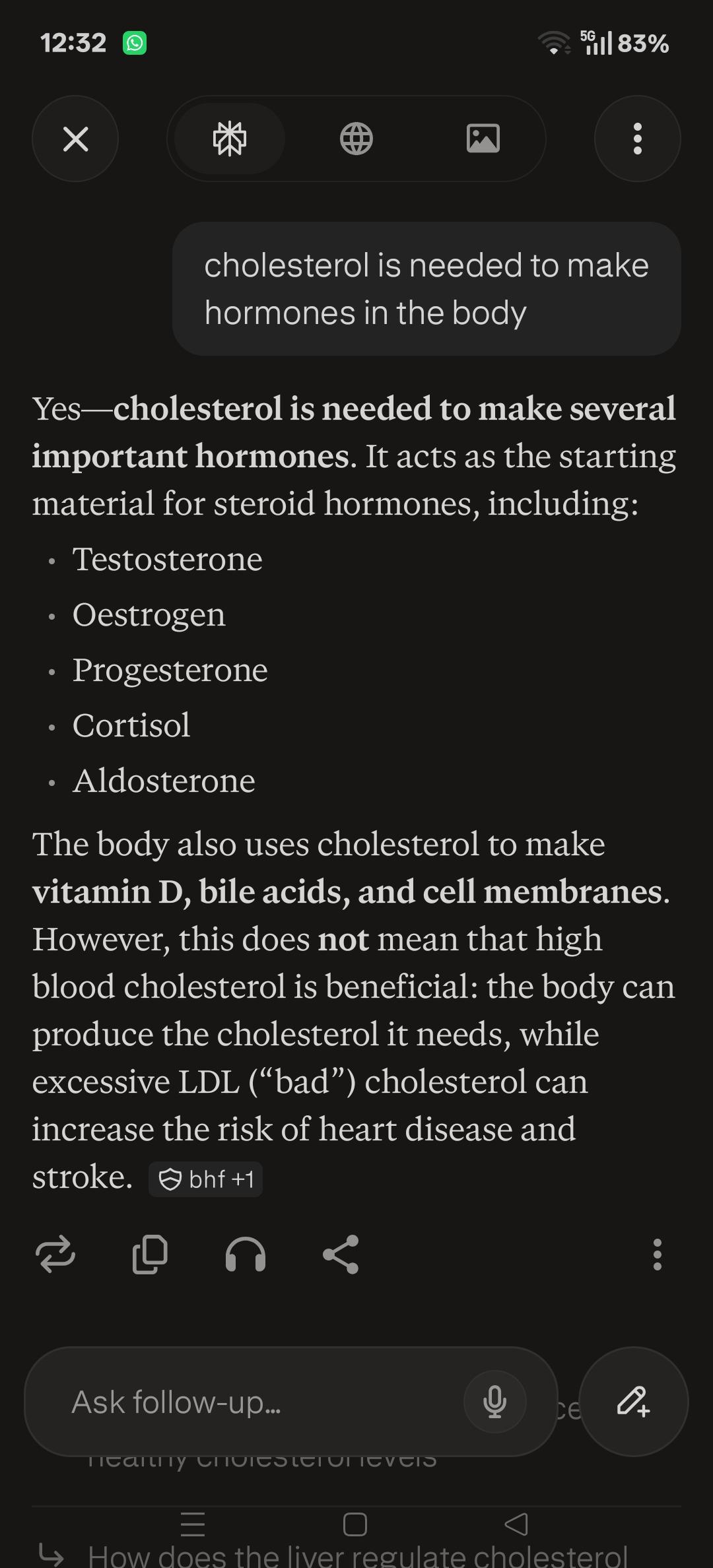
Task: Switch to the answer tab
Action: [x=229, y=139]
